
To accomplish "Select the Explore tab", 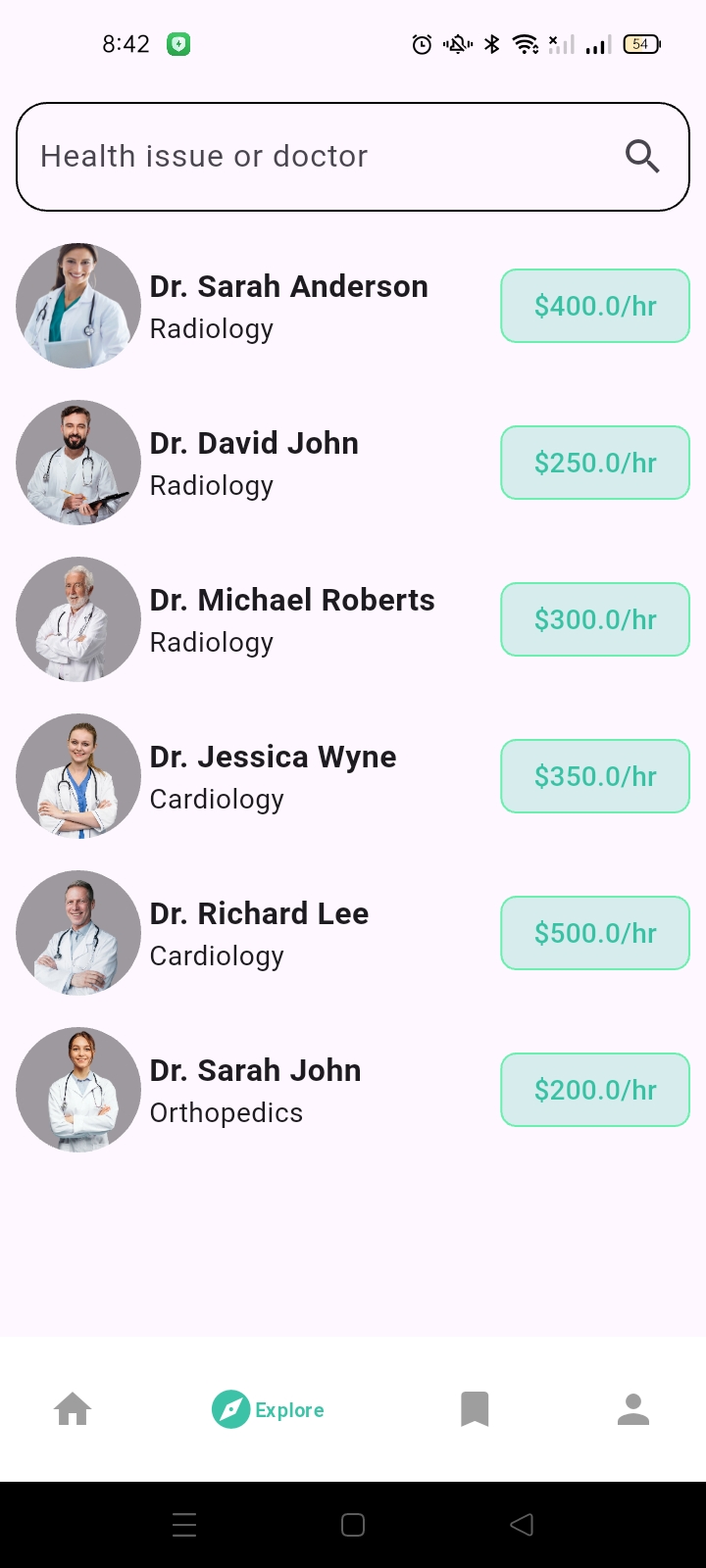I will pos(268,1409).
